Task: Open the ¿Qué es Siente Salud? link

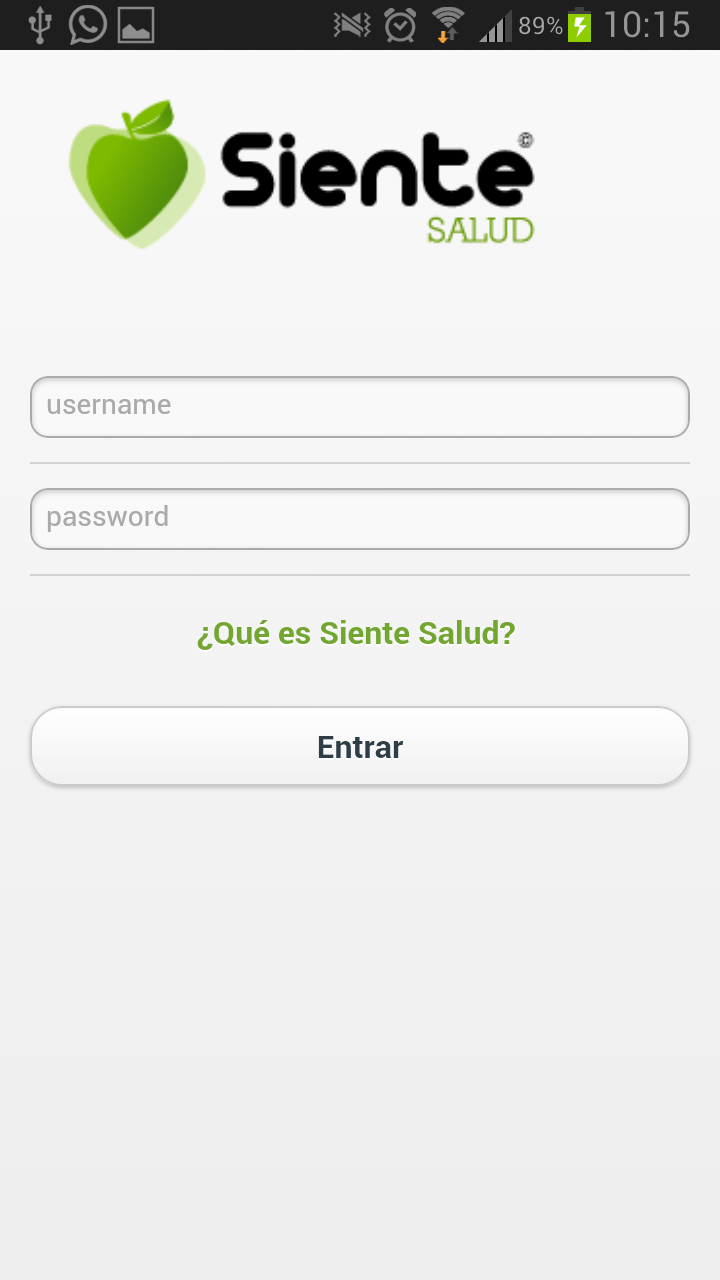Action: pos(356,634)
